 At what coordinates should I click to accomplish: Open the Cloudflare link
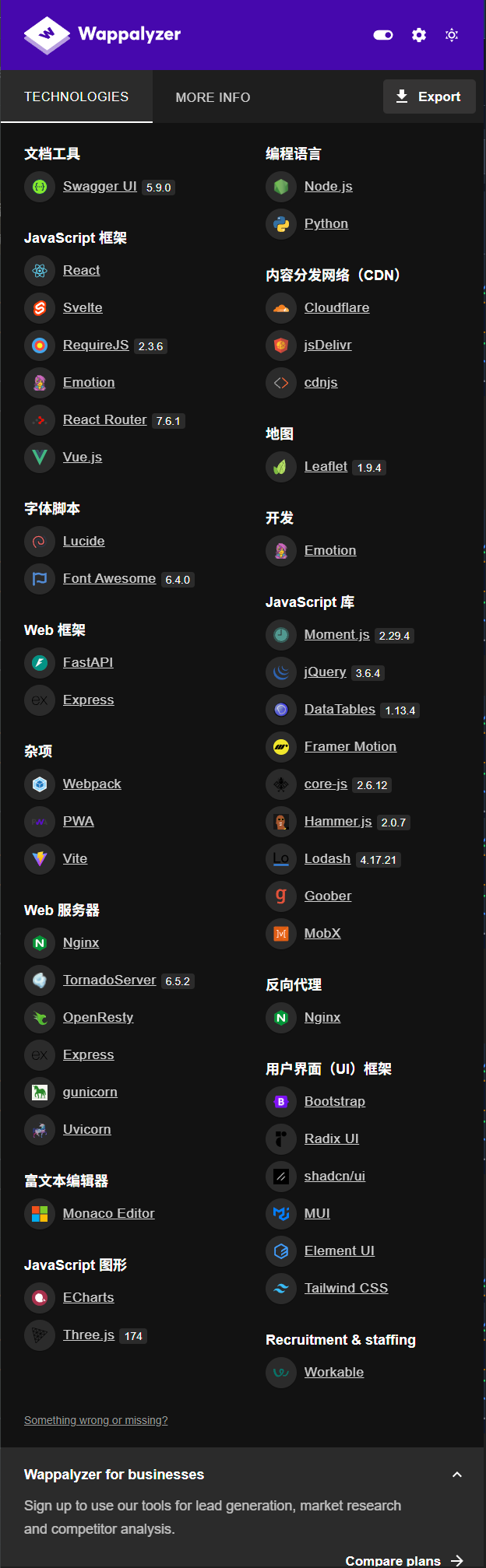336,307
